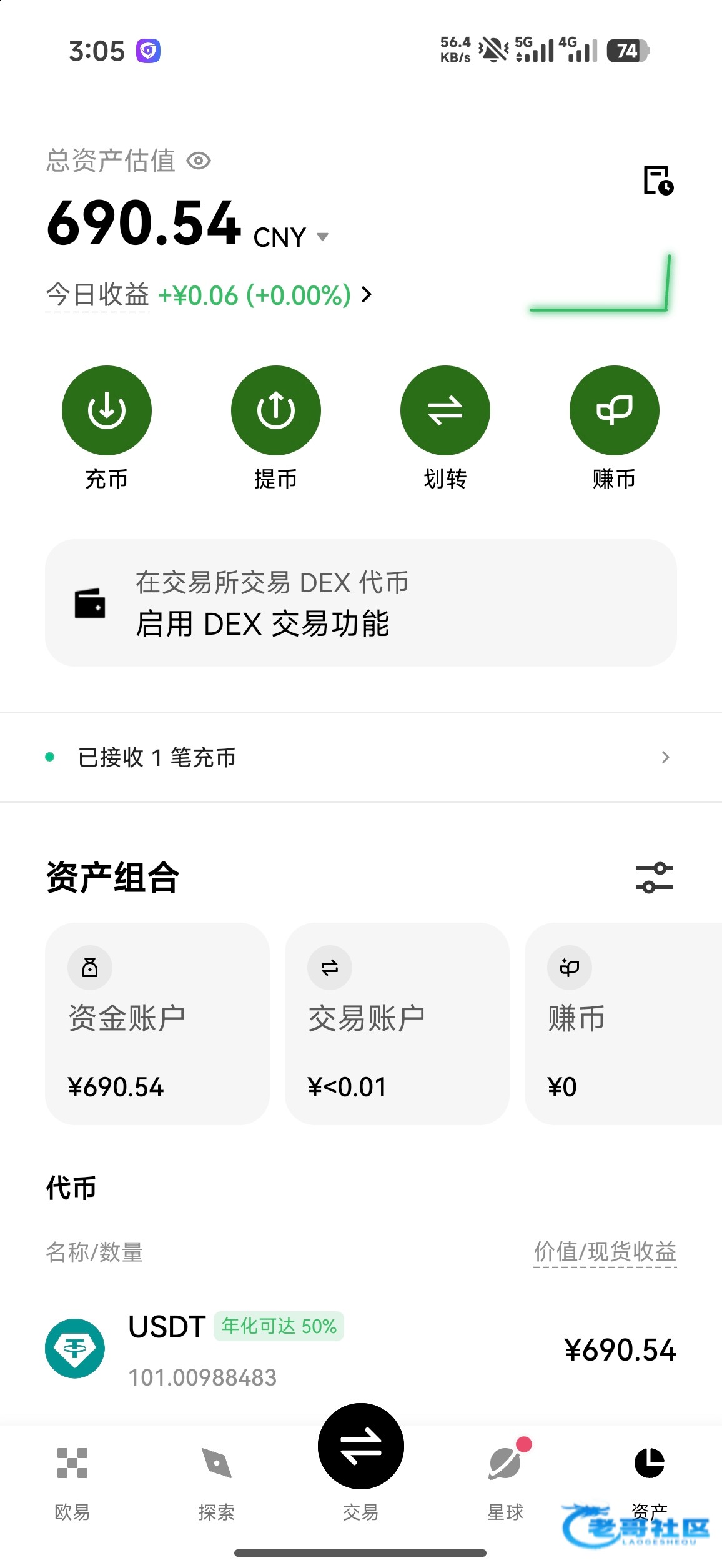
Task: Hide total asset value with eye icon
Action: (x=199, y=161)
